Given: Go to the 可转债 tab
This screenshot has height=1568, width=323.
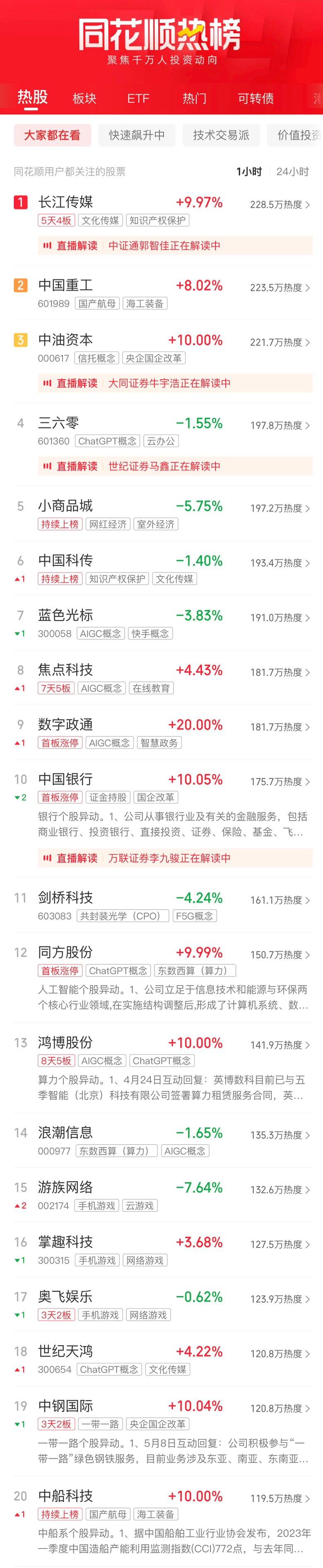Looking at the screenshot, I should click(x=256, y=99).
